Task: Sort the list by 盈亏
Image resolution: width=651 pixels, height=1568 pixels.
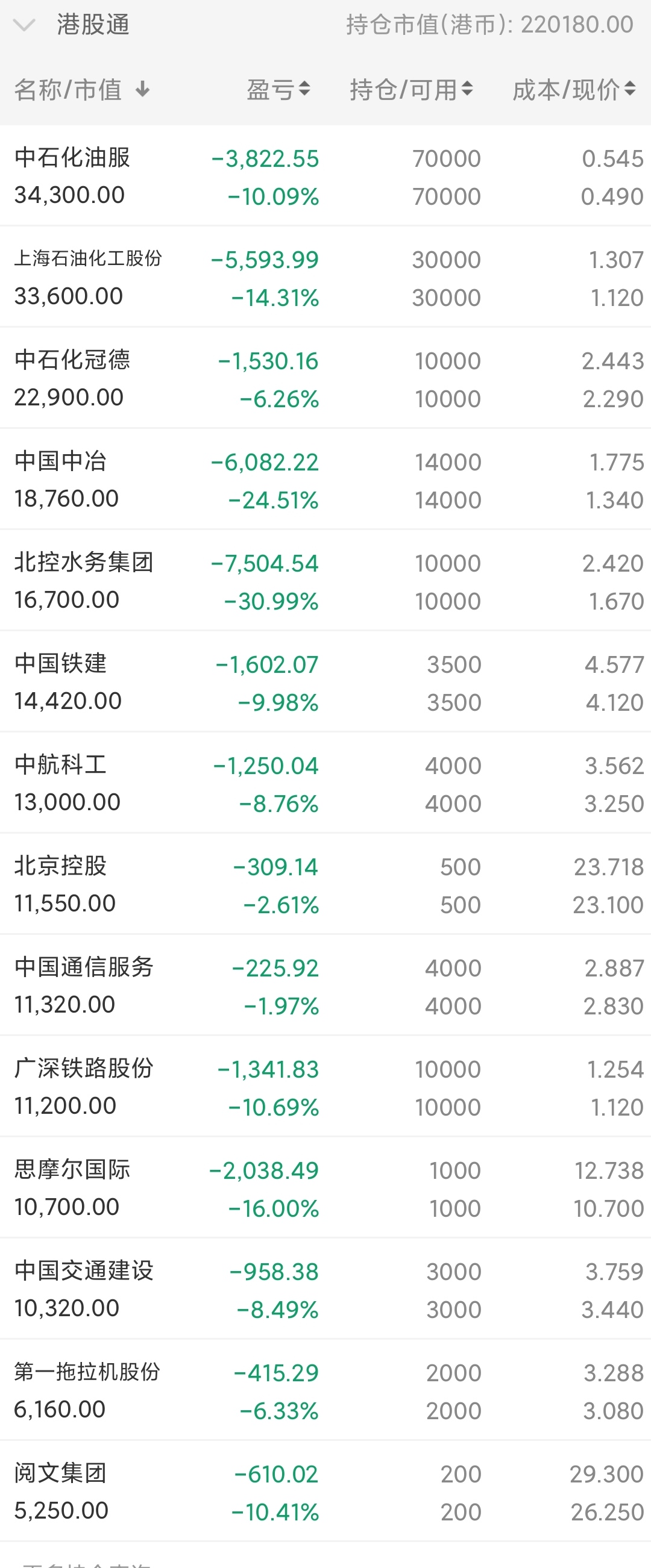Action: coord(278,90)
